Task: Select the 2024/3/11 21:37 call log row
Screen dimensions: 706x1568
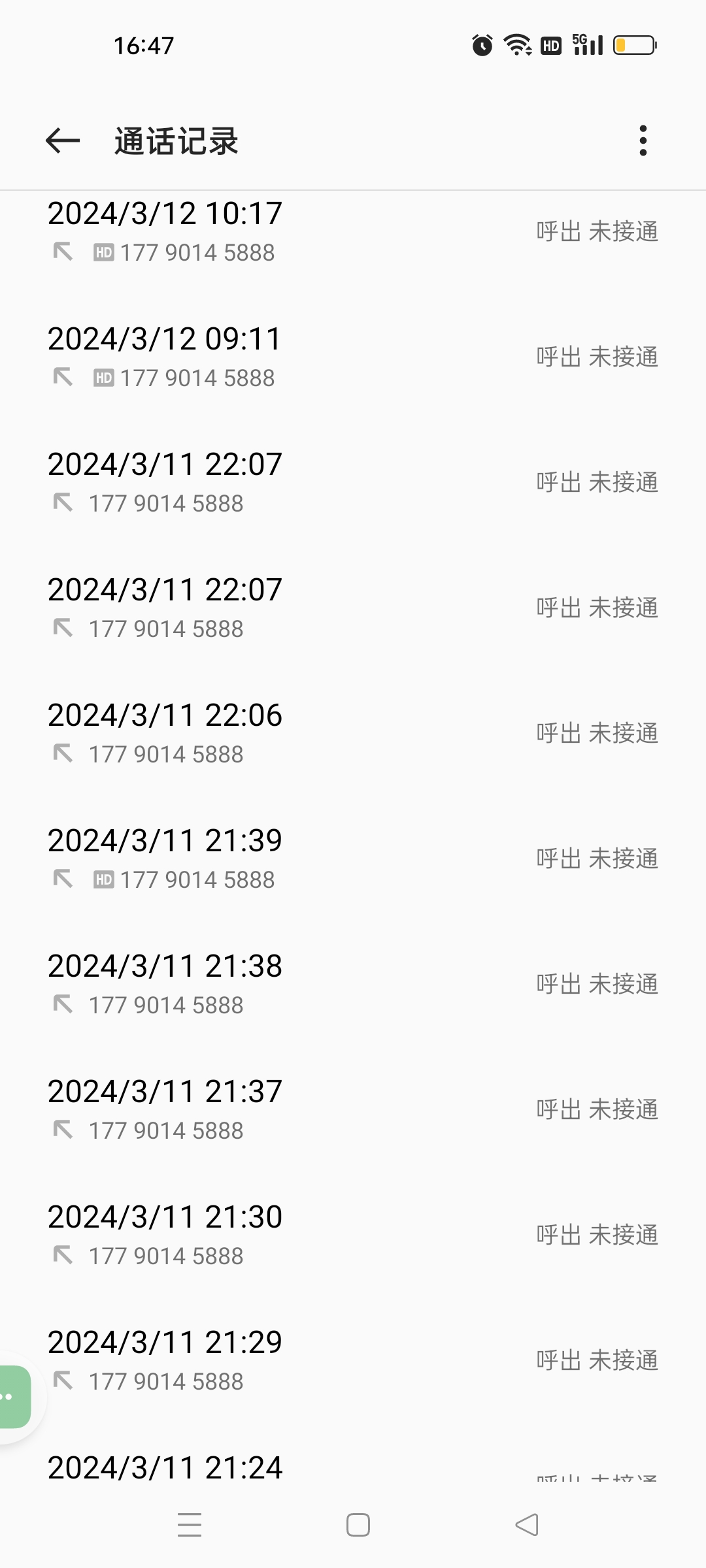Action: click(x=353, y=1110)
